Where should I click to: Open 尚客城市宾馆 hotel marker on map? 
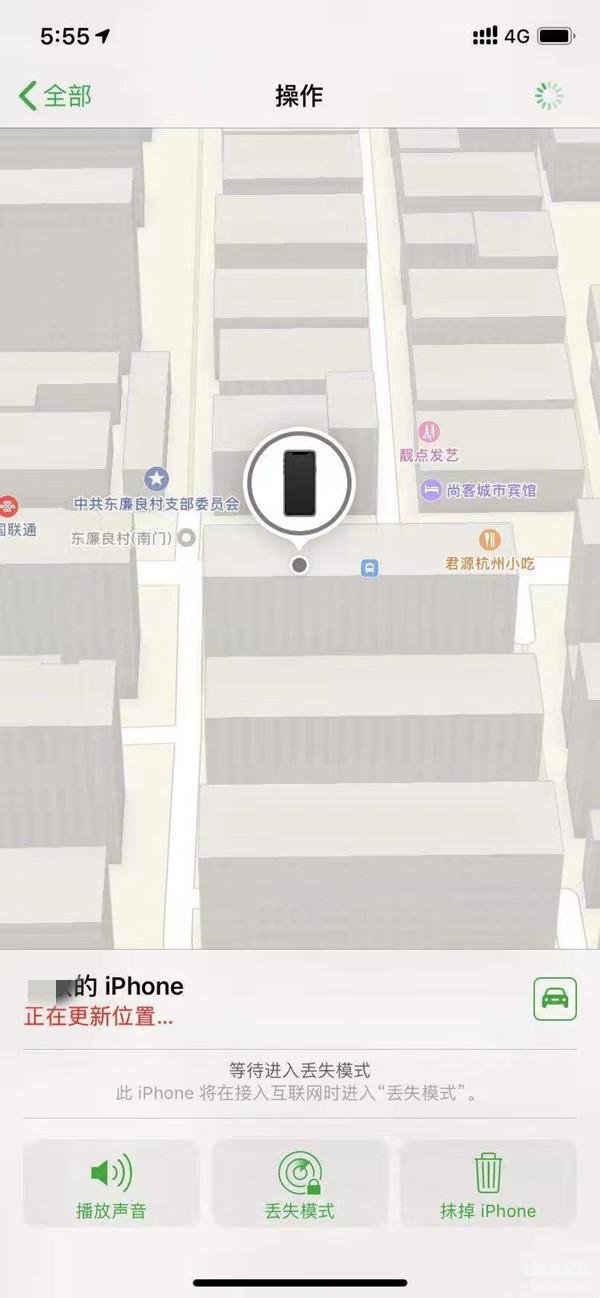point(431,490)
